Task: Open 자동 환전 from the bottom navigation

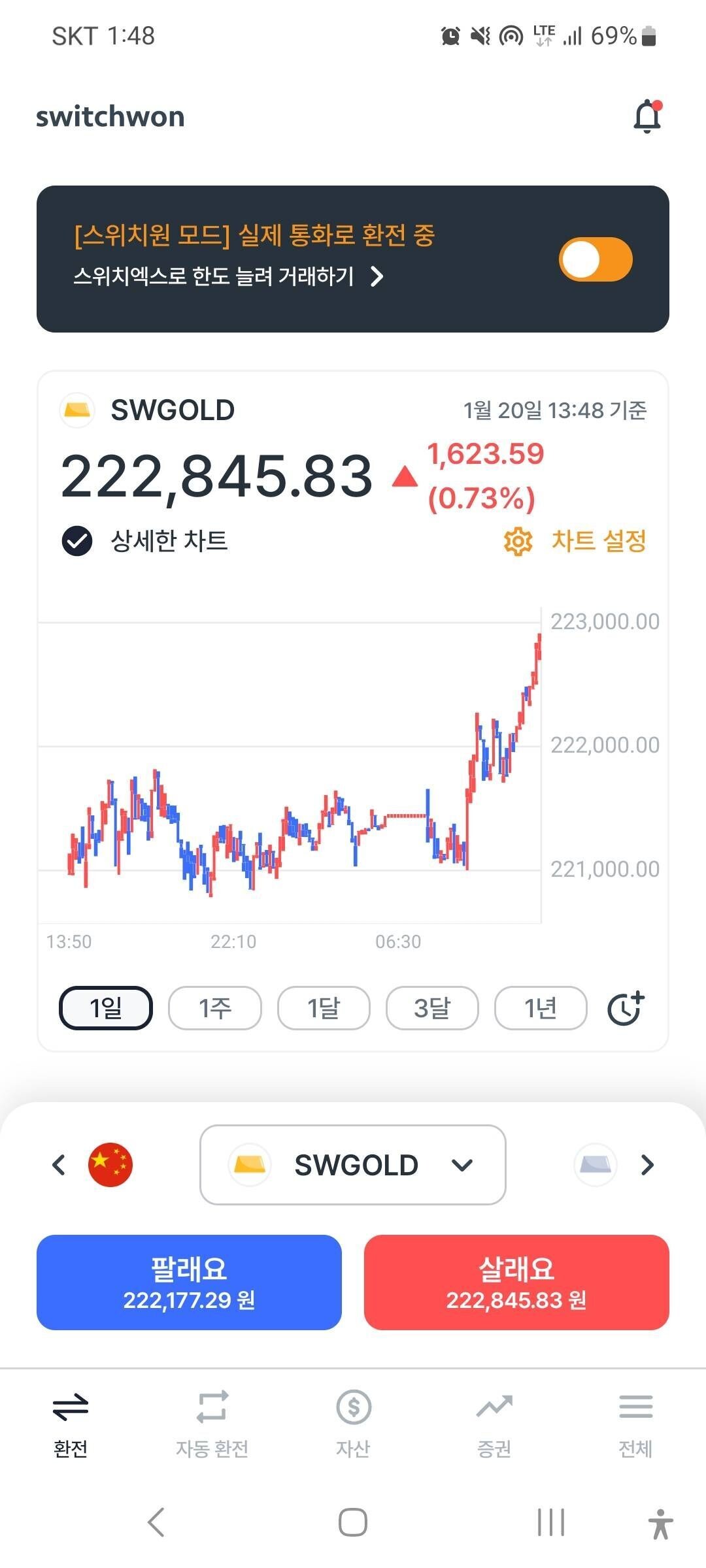Action: pos(211,1424)
